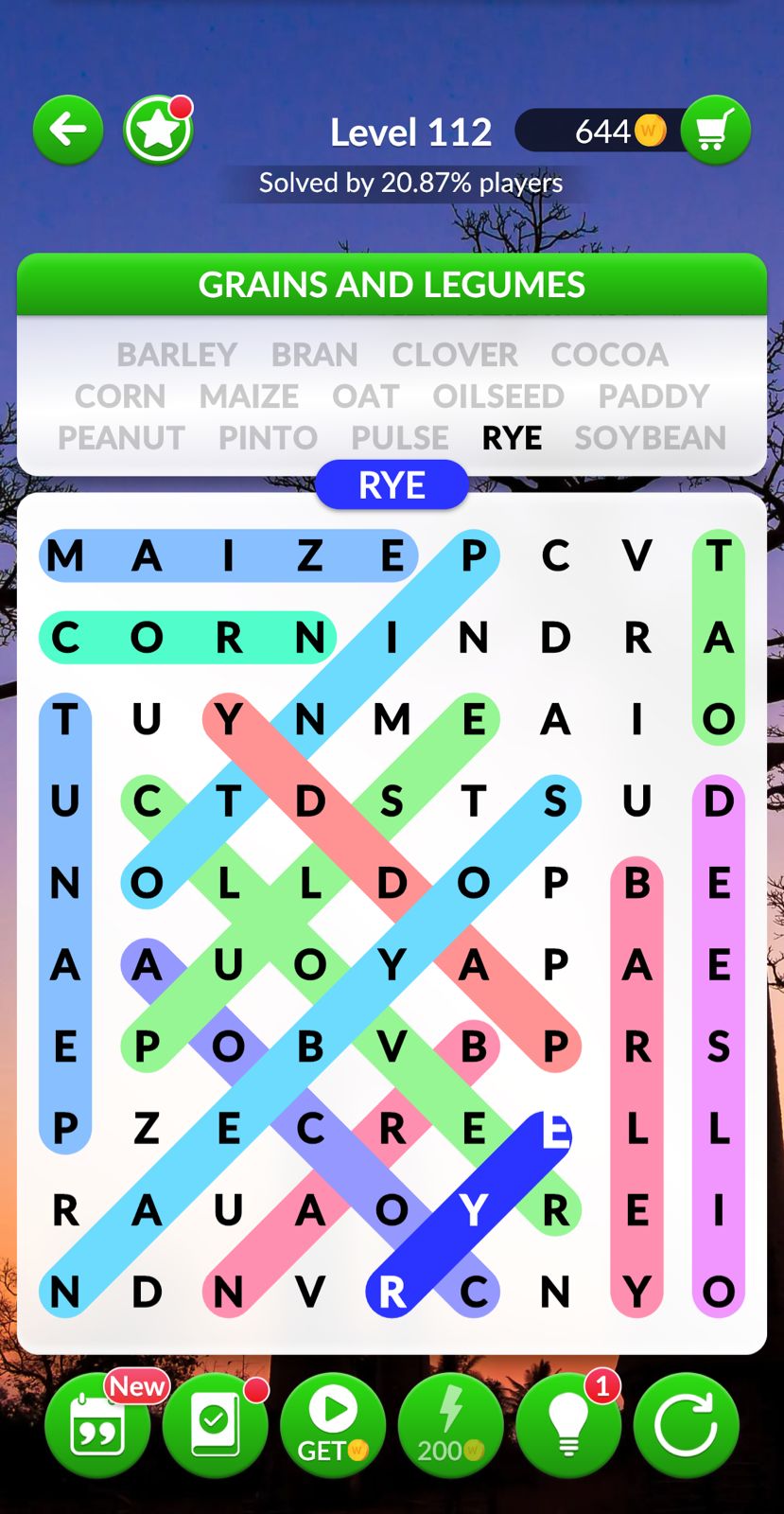Open the word collection book button
Screen dimensions: 784x1514
coord(215,1426)
